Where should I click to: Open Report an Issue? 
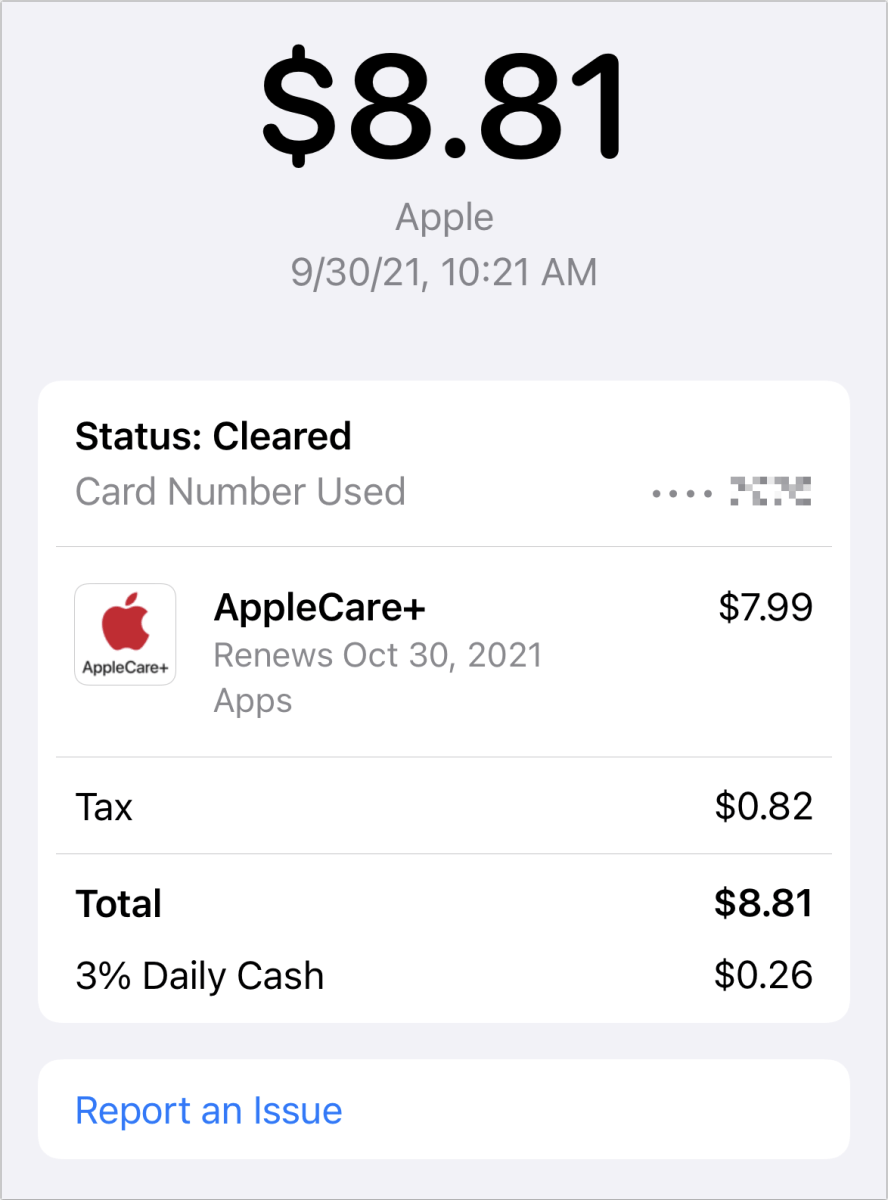click(x=208, y=1110)
